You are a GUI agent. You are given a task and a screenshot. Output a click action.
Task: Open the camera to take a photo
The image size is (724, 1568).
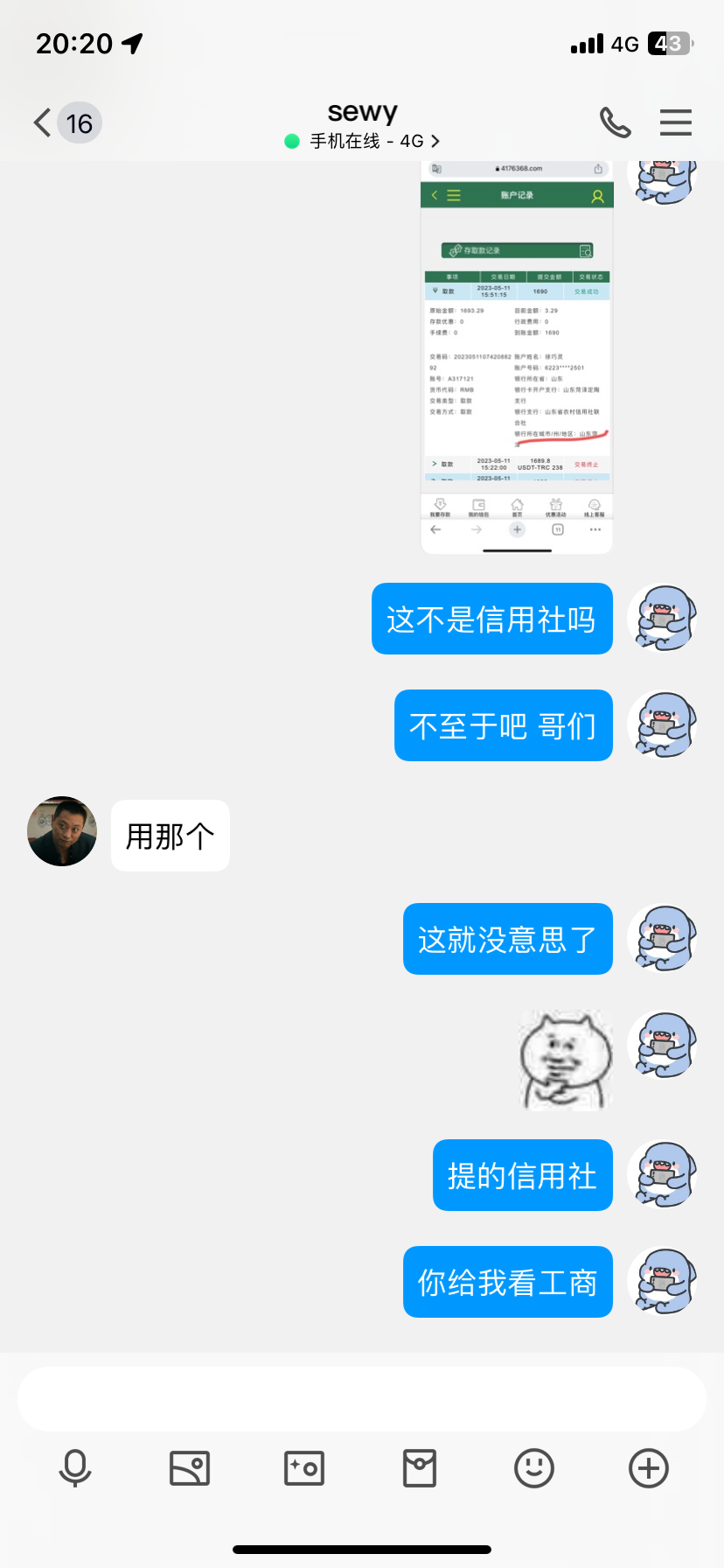click(304, 1468)
